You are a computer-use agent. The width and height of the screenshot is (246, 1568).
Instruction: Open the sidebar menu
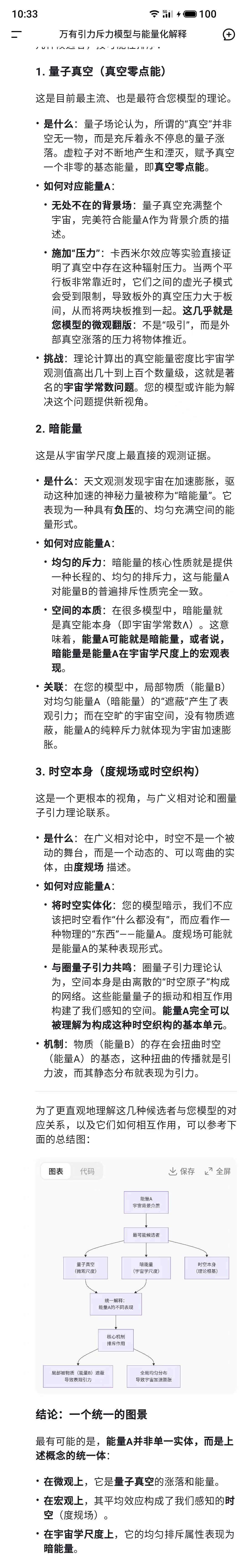[x=16, y=35]
